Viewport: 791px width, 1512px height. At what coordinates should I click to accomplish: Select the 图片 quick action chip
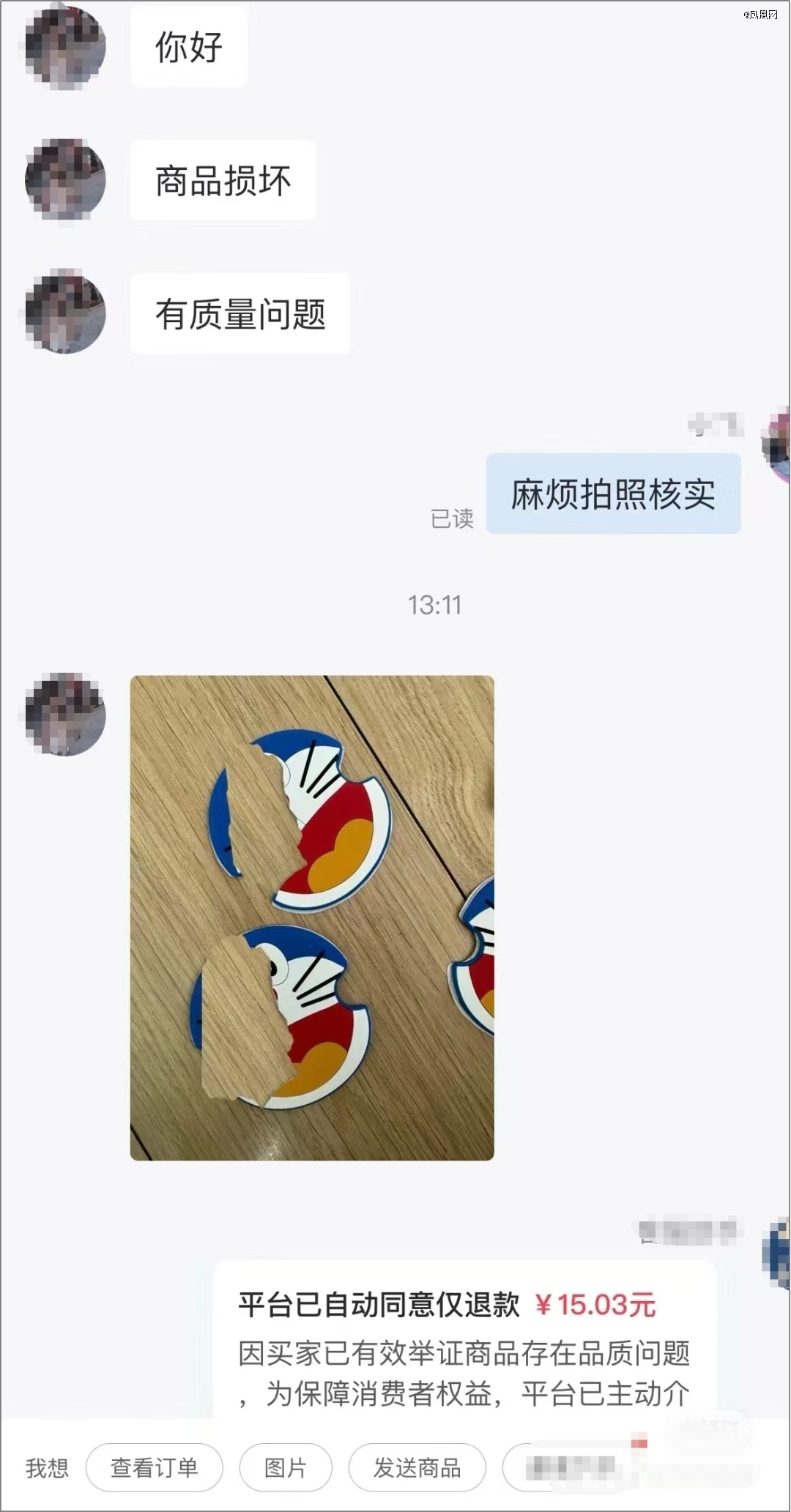pos(286,1467)
